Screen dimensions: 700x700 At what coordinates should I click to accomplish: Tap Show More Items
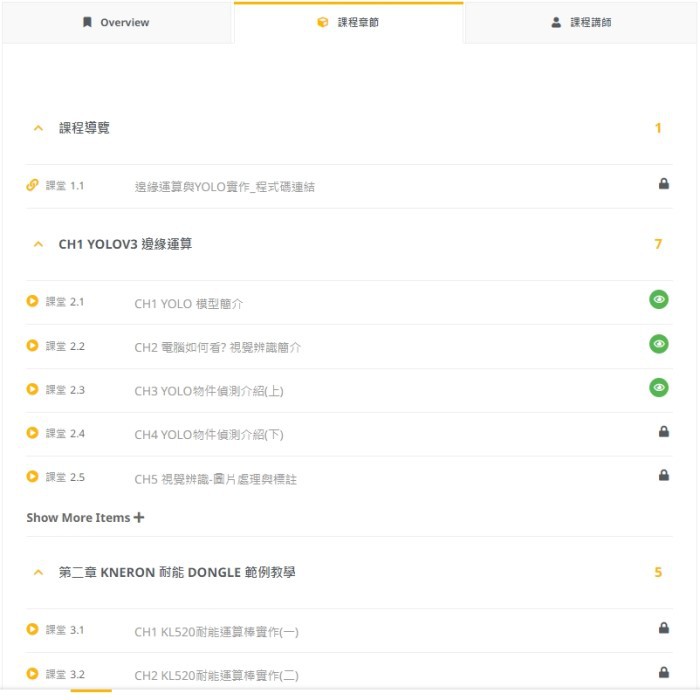tap(85, 517)
